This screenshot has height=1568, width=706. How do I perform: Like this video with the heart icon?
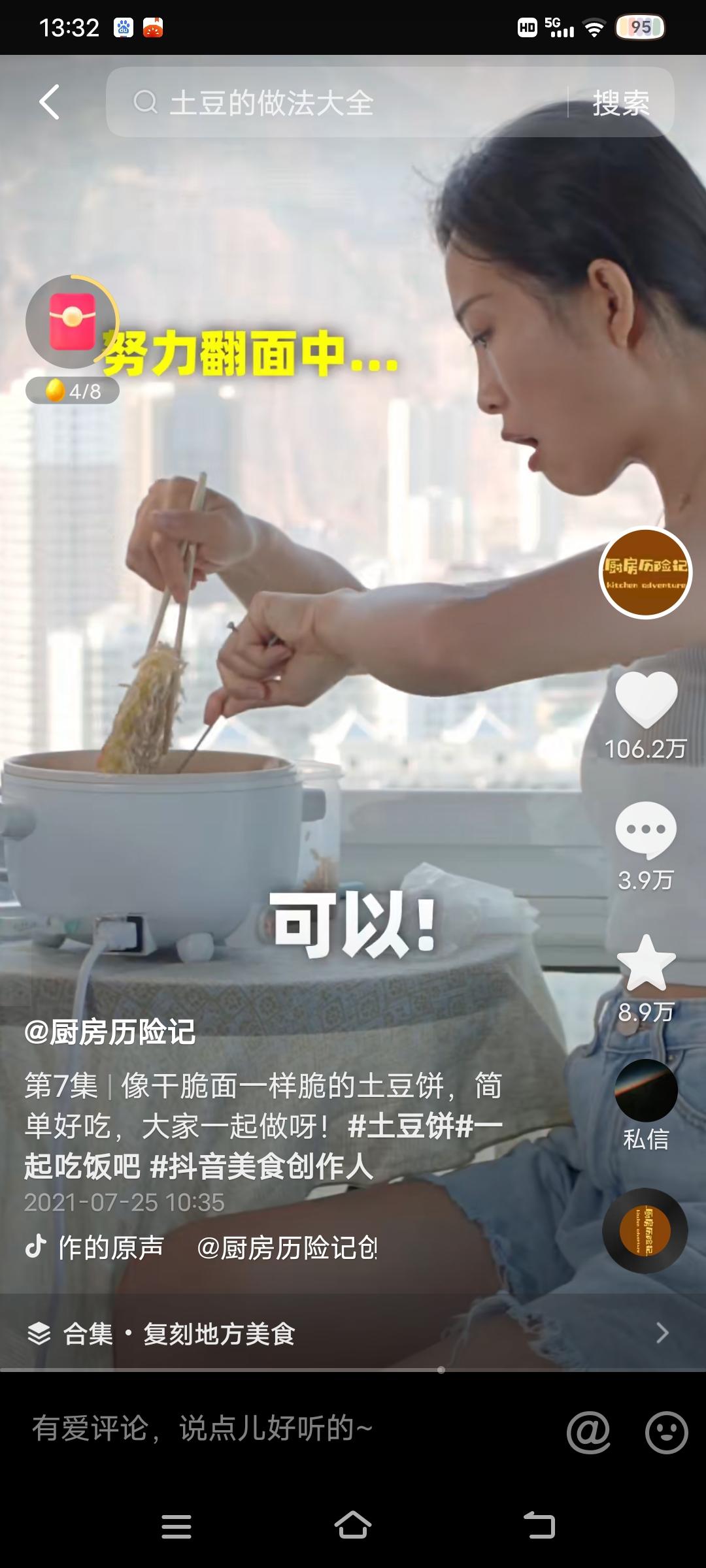[646, 699]
